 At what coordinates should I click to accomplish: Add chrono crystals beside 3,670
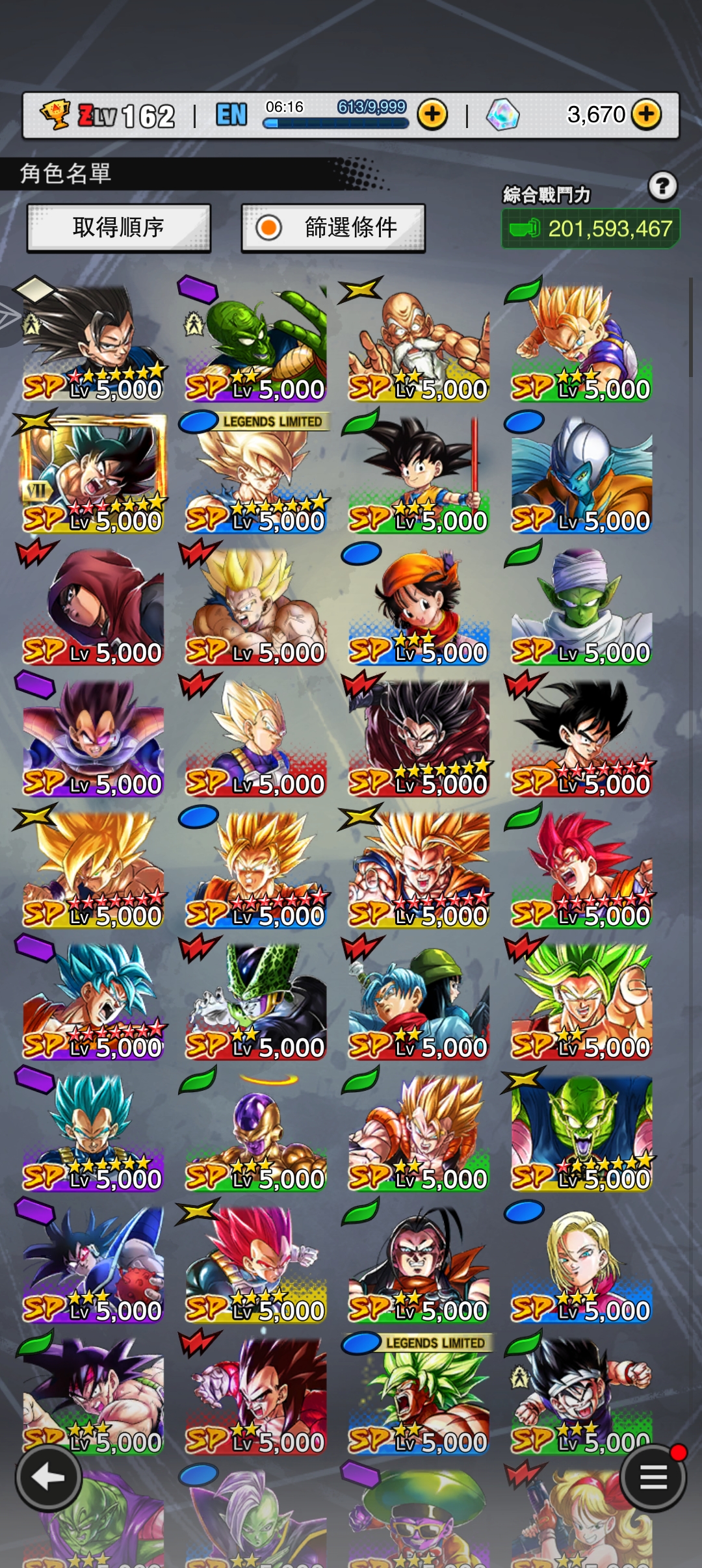646,115
